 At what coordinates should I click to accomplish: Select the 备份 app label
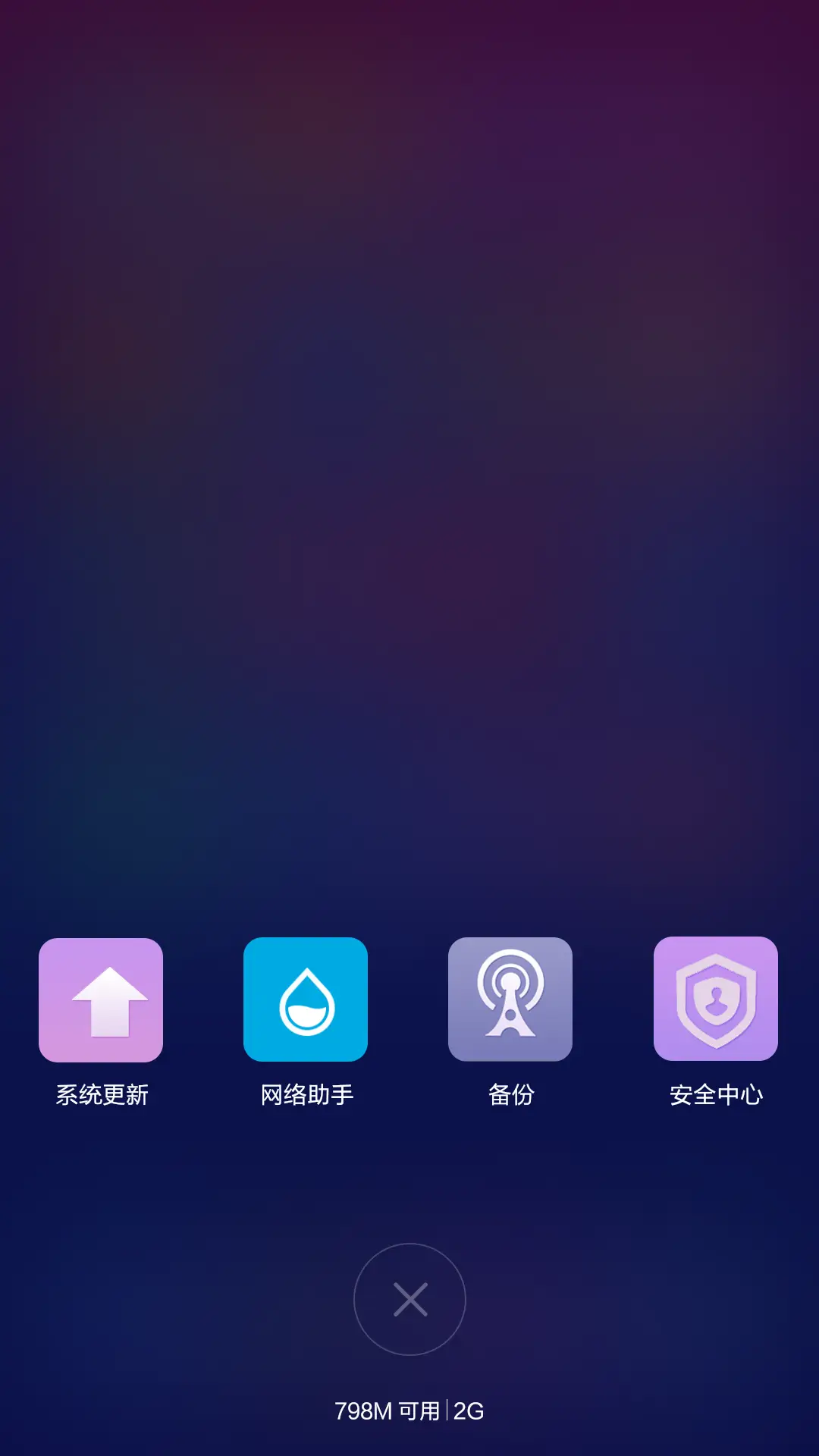[511, 1094]
